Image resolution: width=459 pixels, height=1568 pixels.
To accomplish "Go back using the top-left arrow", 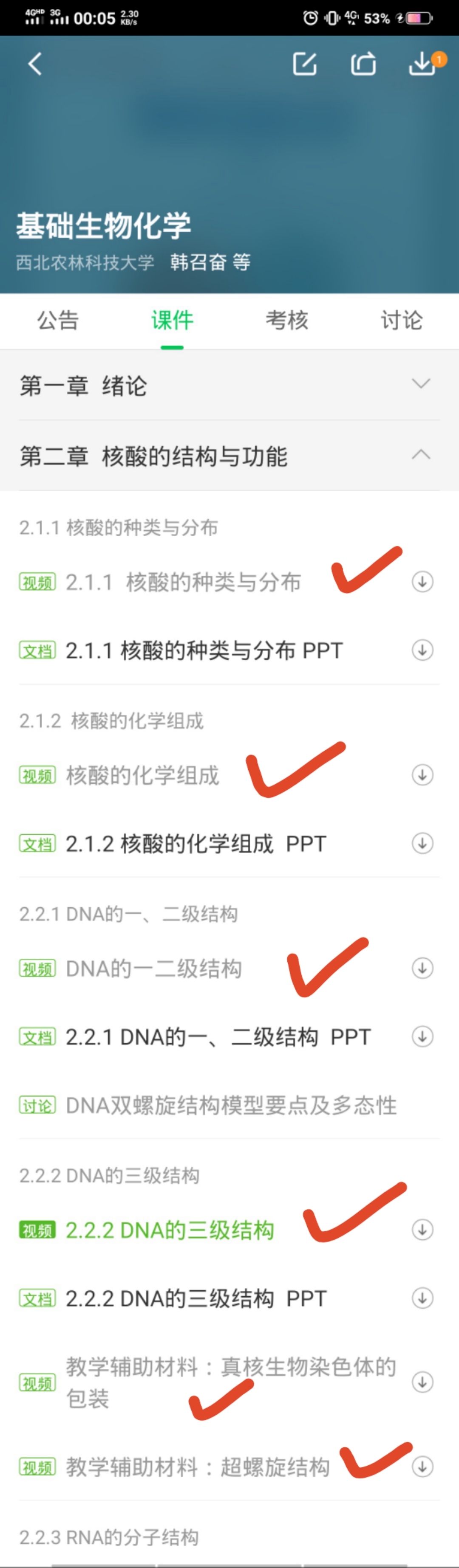I will (x=35, y=64).
